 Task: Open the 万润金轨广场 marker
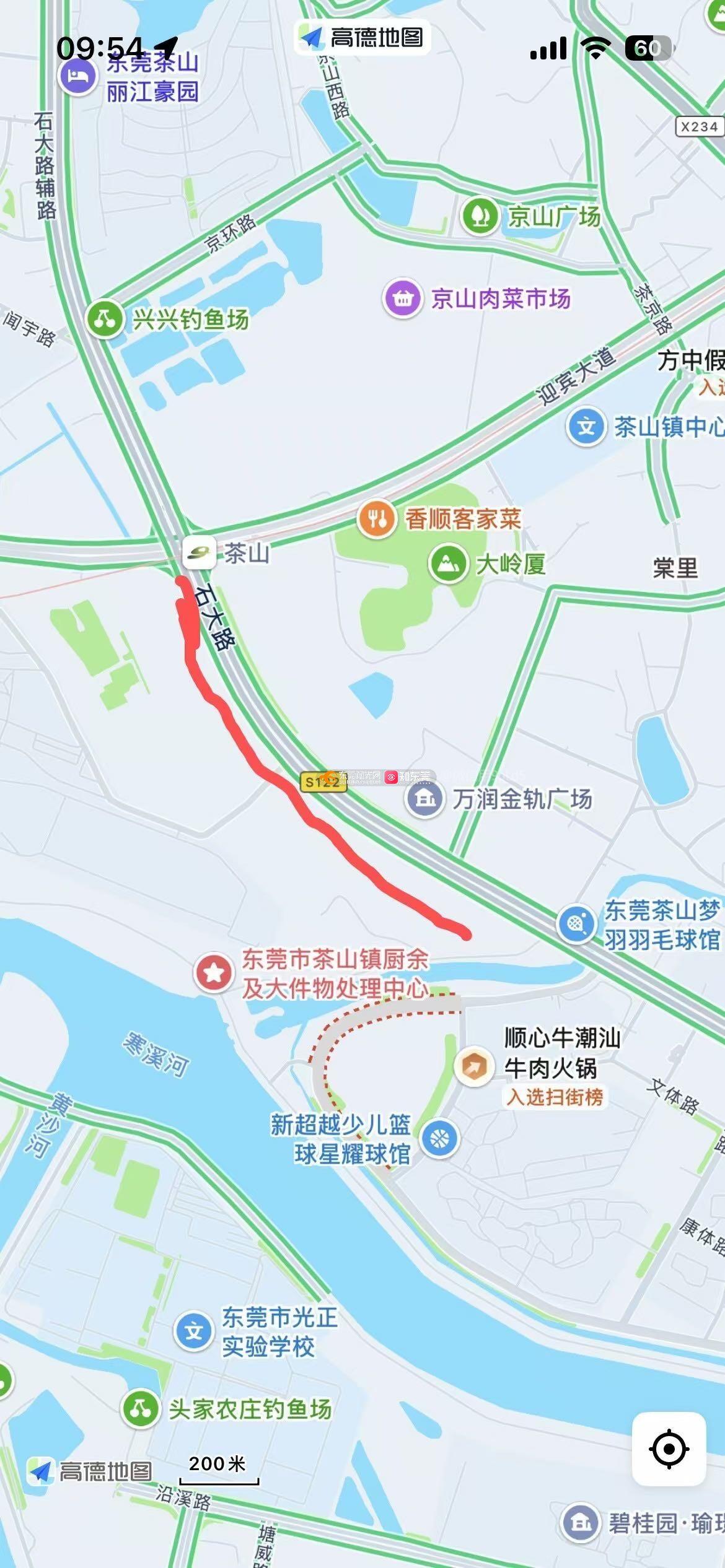[x=424, y=798]
